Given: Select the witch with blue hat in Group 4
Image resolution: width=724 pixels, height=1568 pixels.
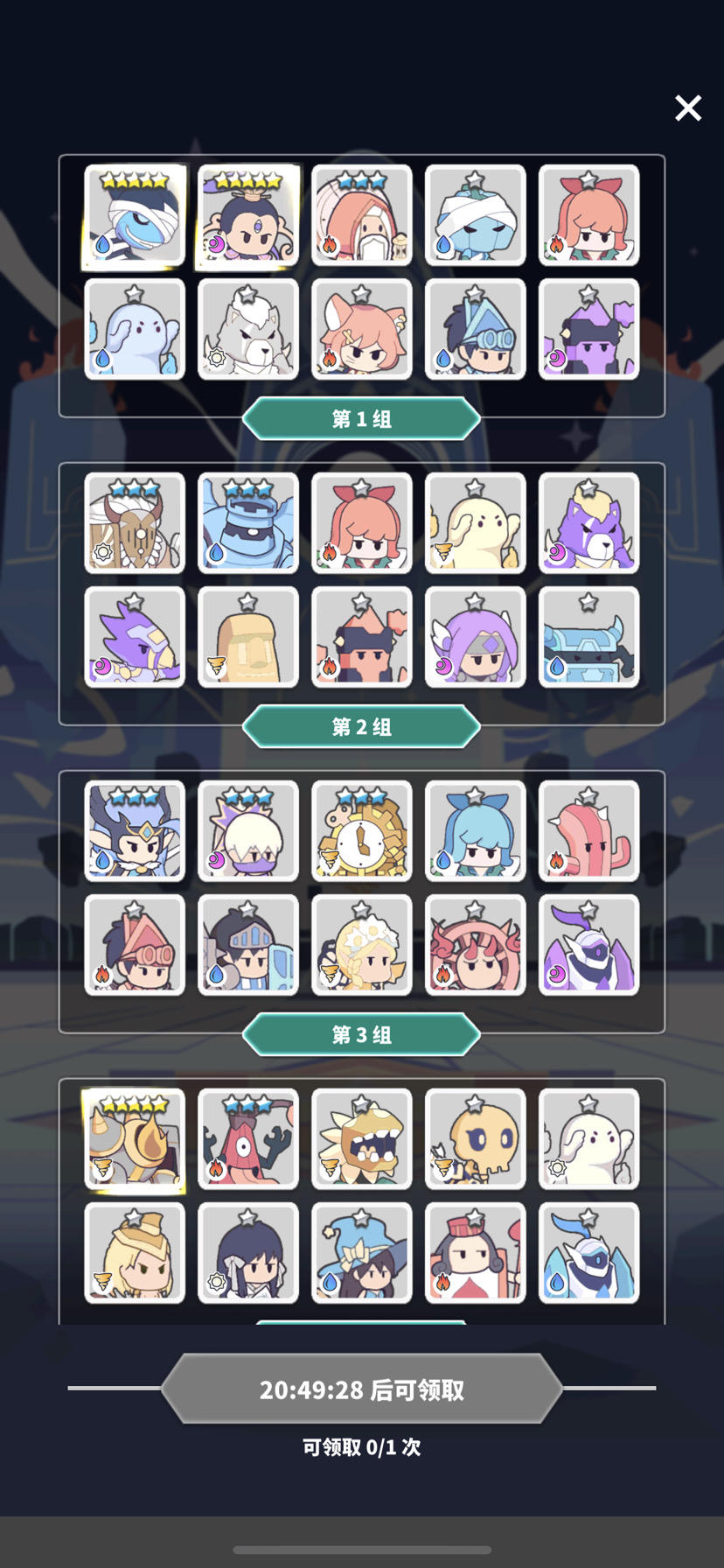Looking at the screenshot, I should point(362,1253).
